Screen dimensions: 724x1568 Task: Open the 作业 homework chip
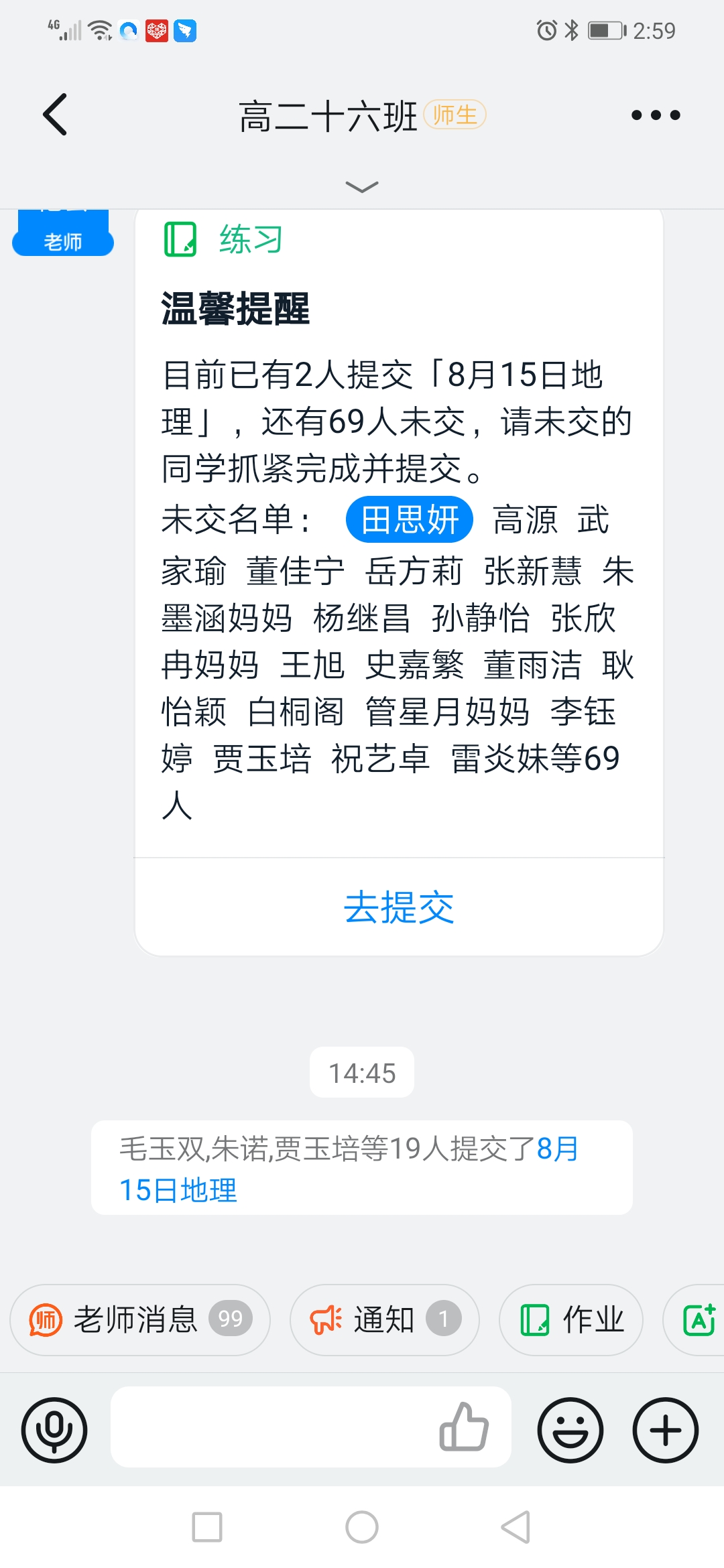[571, 1319]
